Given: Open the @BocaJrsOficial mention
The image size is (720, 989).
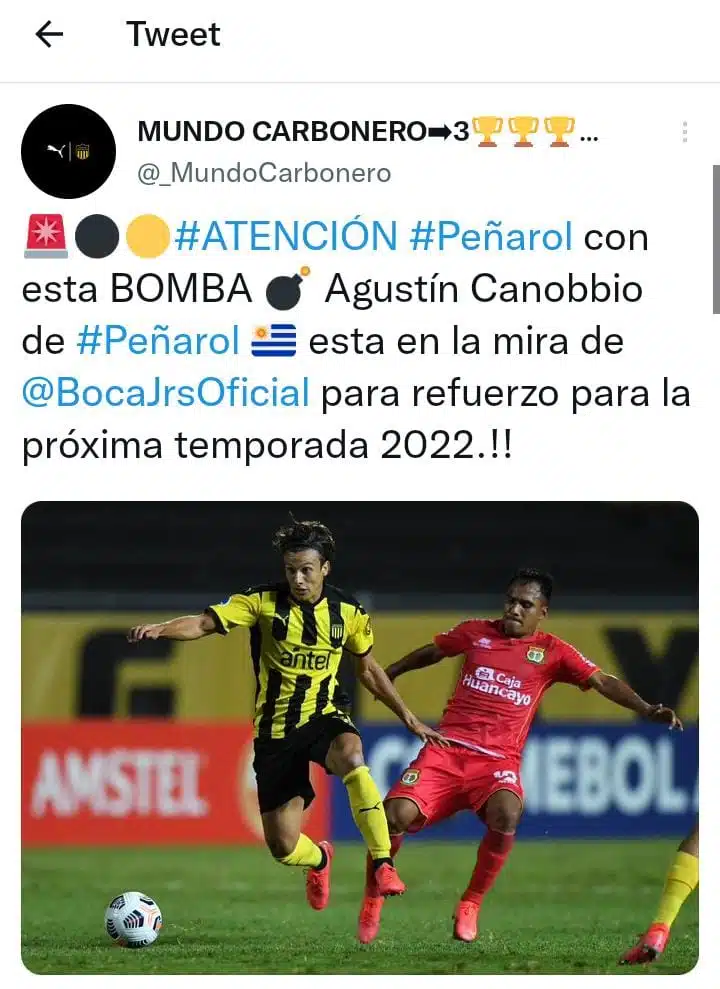Looking at the screenshot, I should 165,393.
